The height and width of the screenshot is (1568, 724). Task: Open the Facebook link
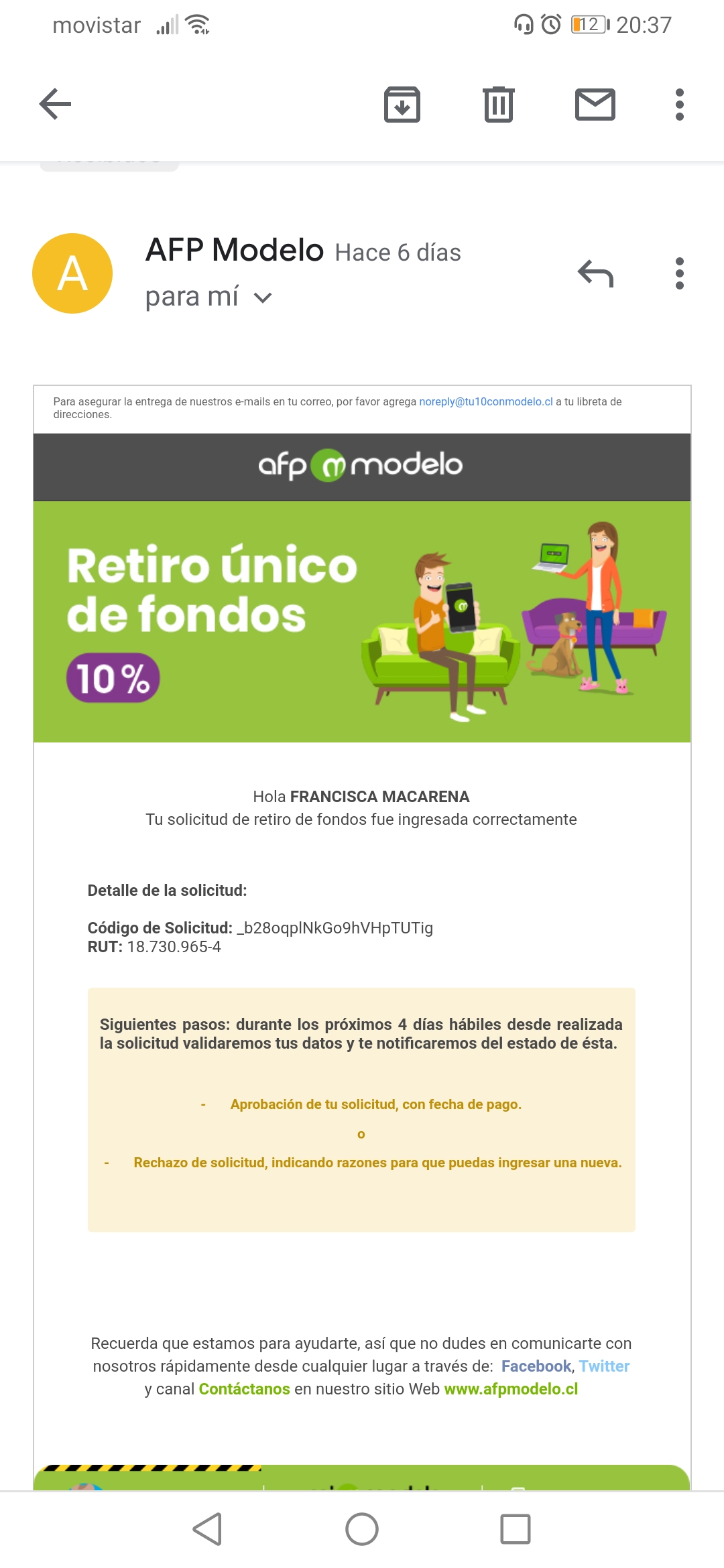[536, 1366]
